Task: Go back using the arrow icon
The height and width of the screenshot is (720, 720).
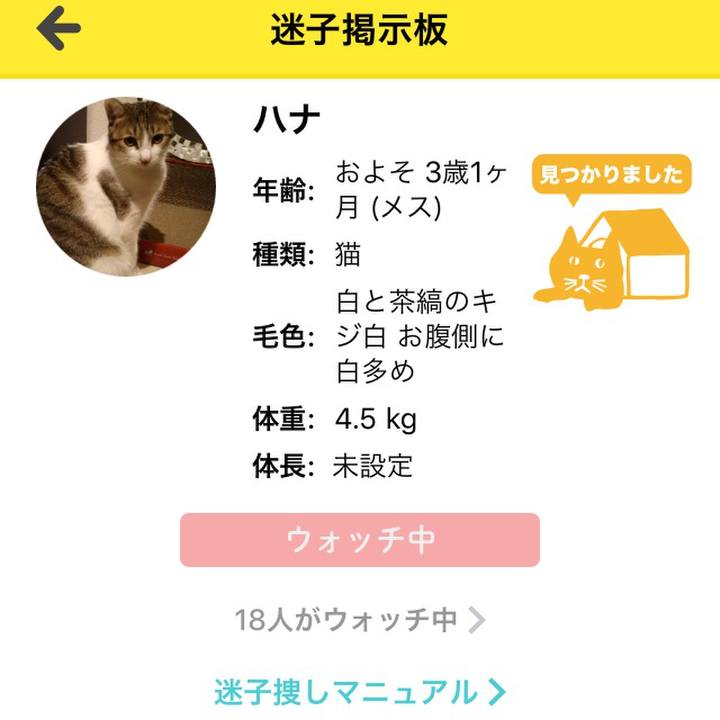Action: click(58, 29)
